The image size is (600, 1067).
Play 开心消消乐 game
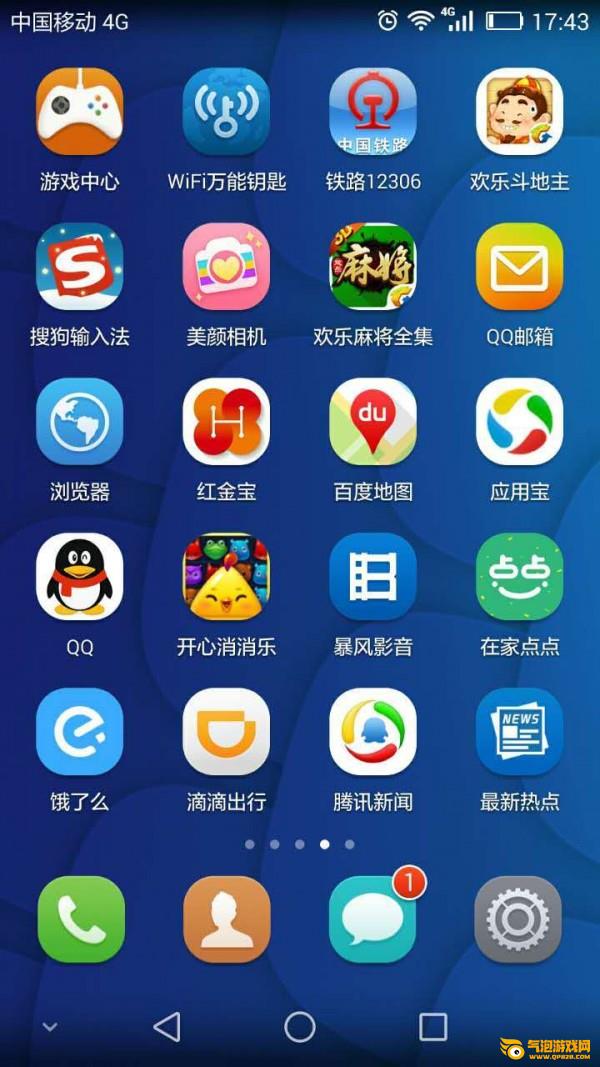pyautogui.click(x=226, y=577)
